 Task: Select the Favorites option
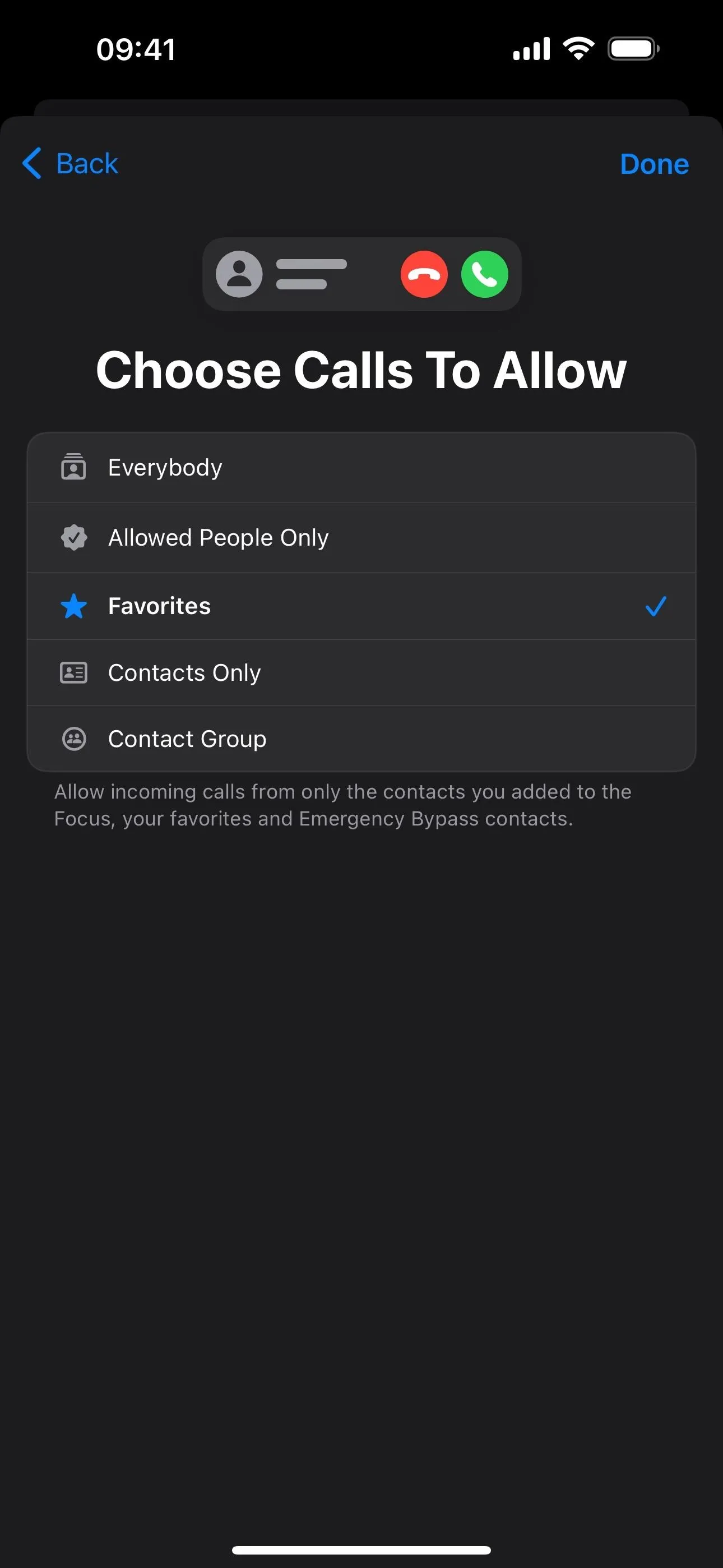tap(361, 606)
